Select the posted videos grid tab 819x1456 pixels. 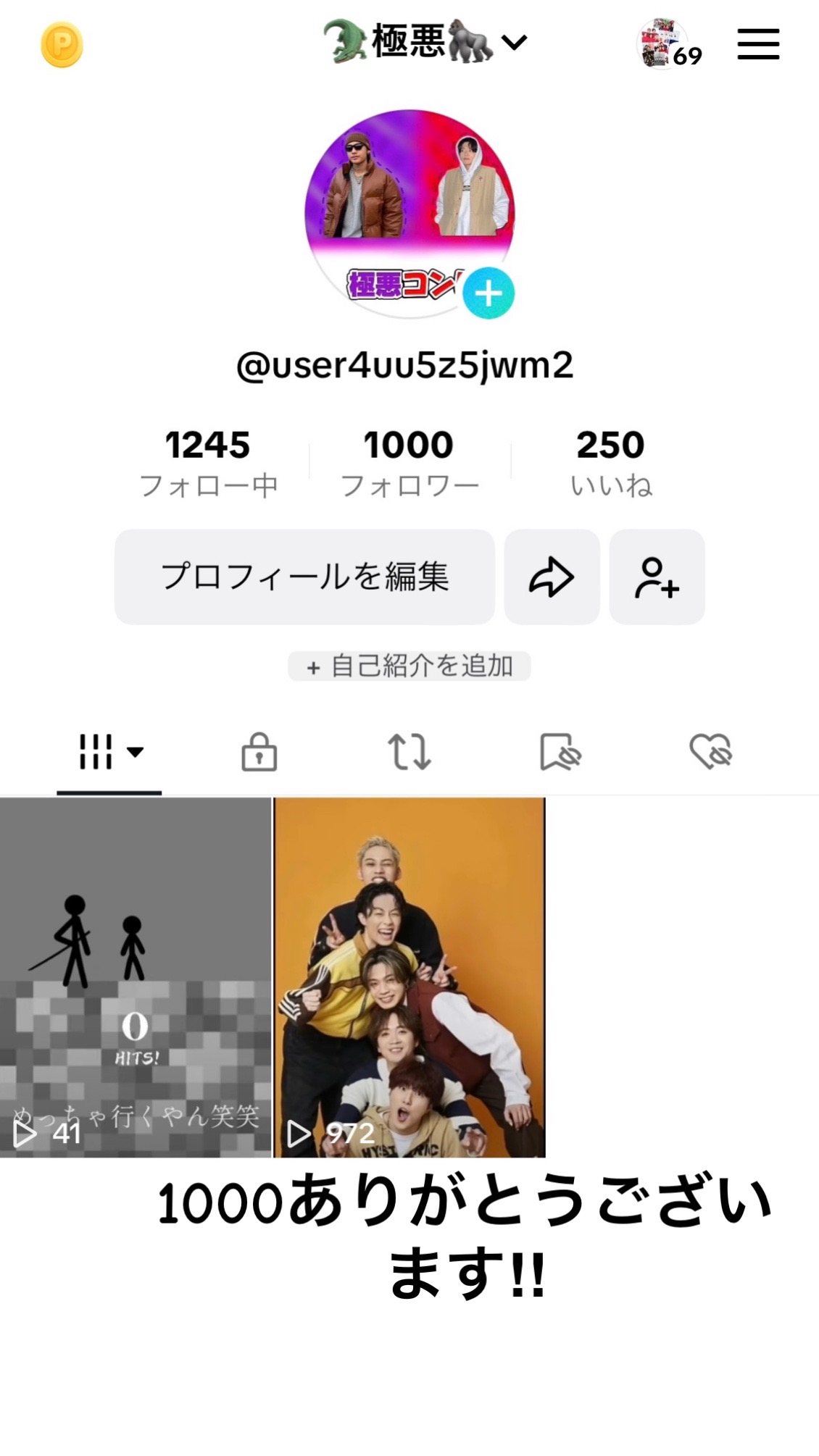(109, 752)
